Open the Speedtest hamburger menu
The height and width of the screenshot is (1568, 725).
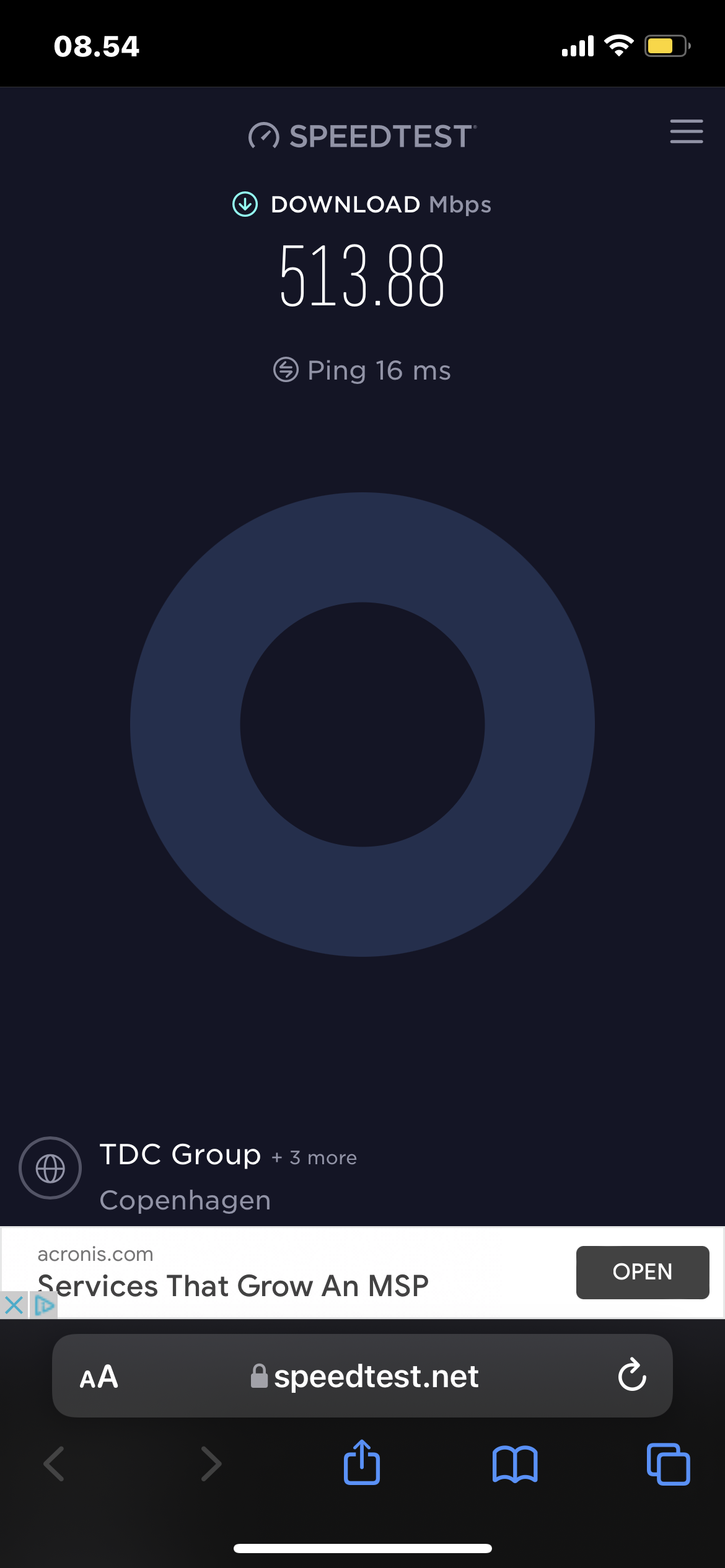[686, 132]
